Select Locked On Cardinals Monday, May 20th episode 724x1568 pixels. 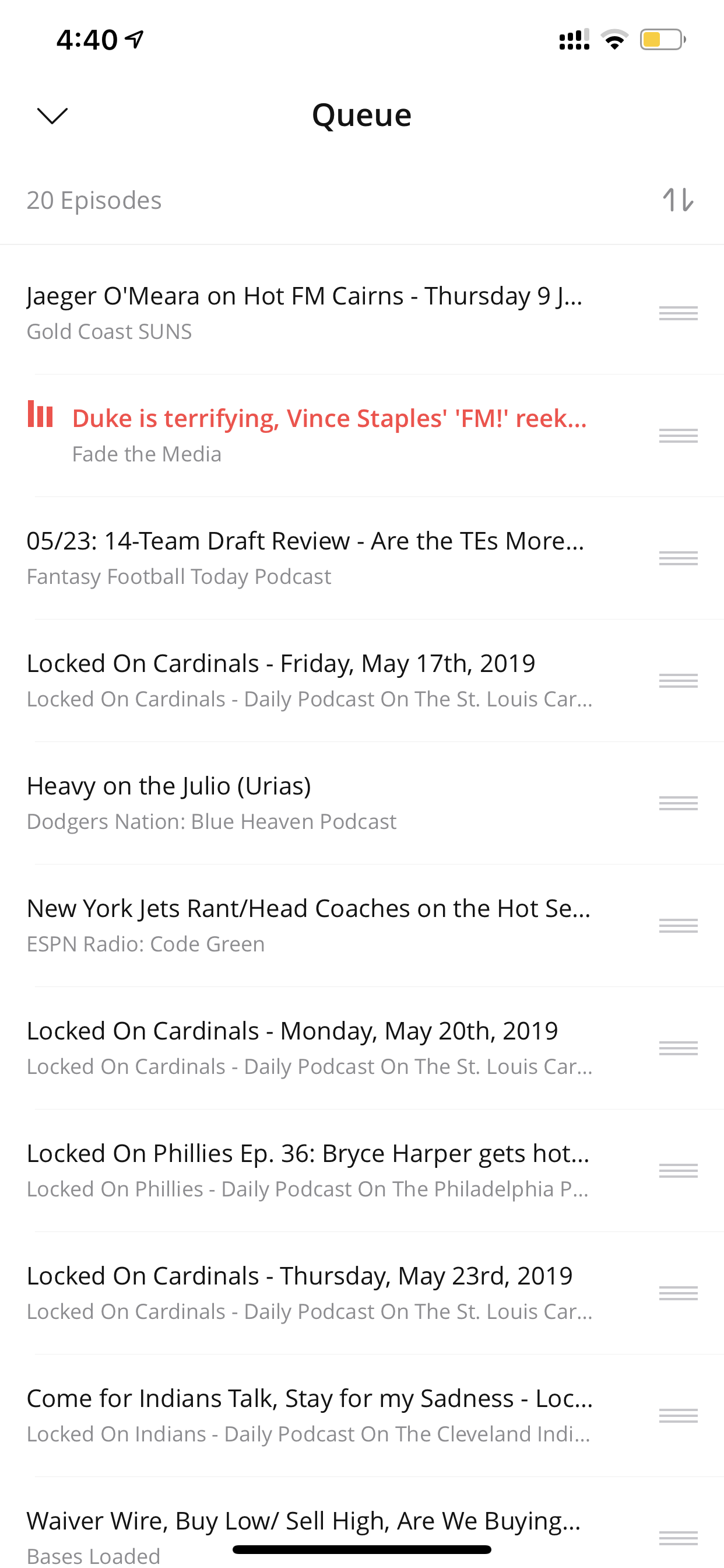[309, 1048]
